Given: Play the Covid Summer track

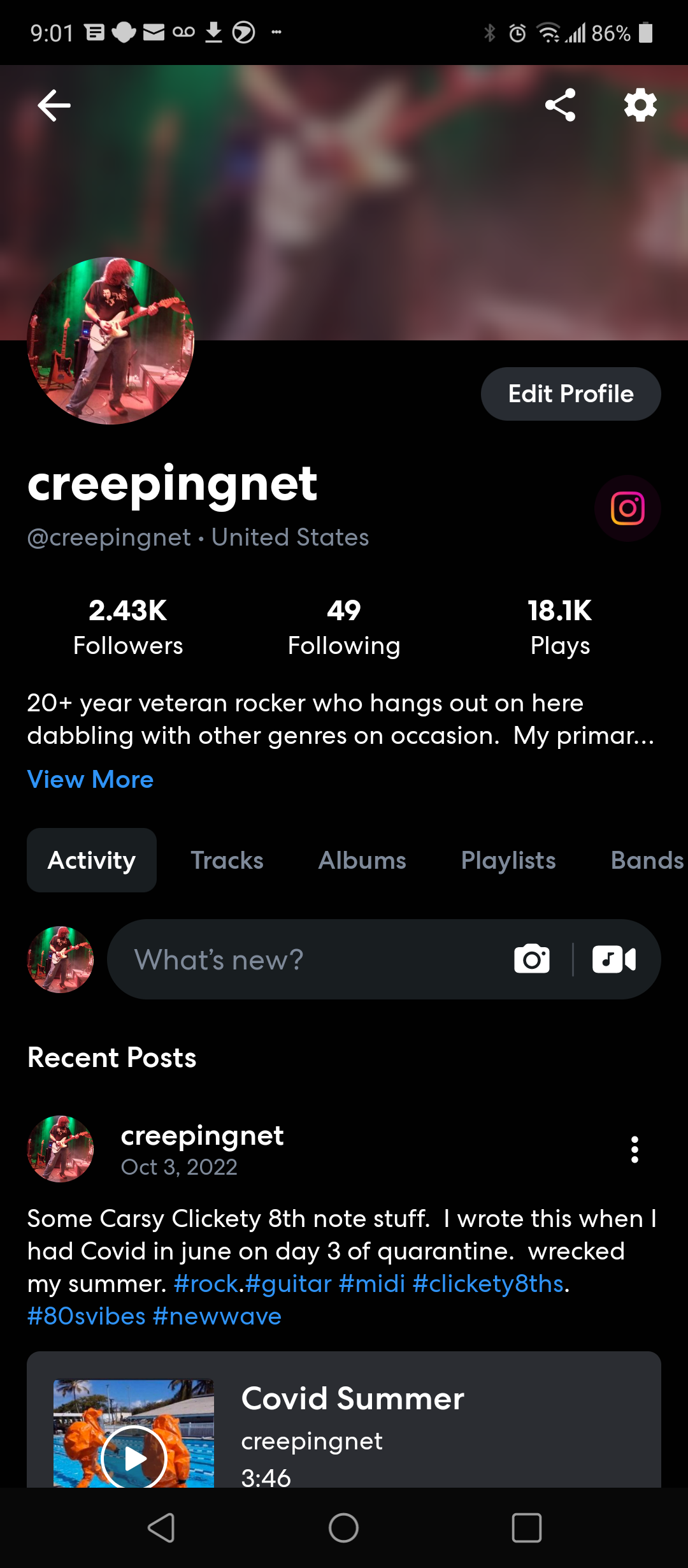Looking at the screenshot, I should pyautogui.click(x=134, y=1457).
